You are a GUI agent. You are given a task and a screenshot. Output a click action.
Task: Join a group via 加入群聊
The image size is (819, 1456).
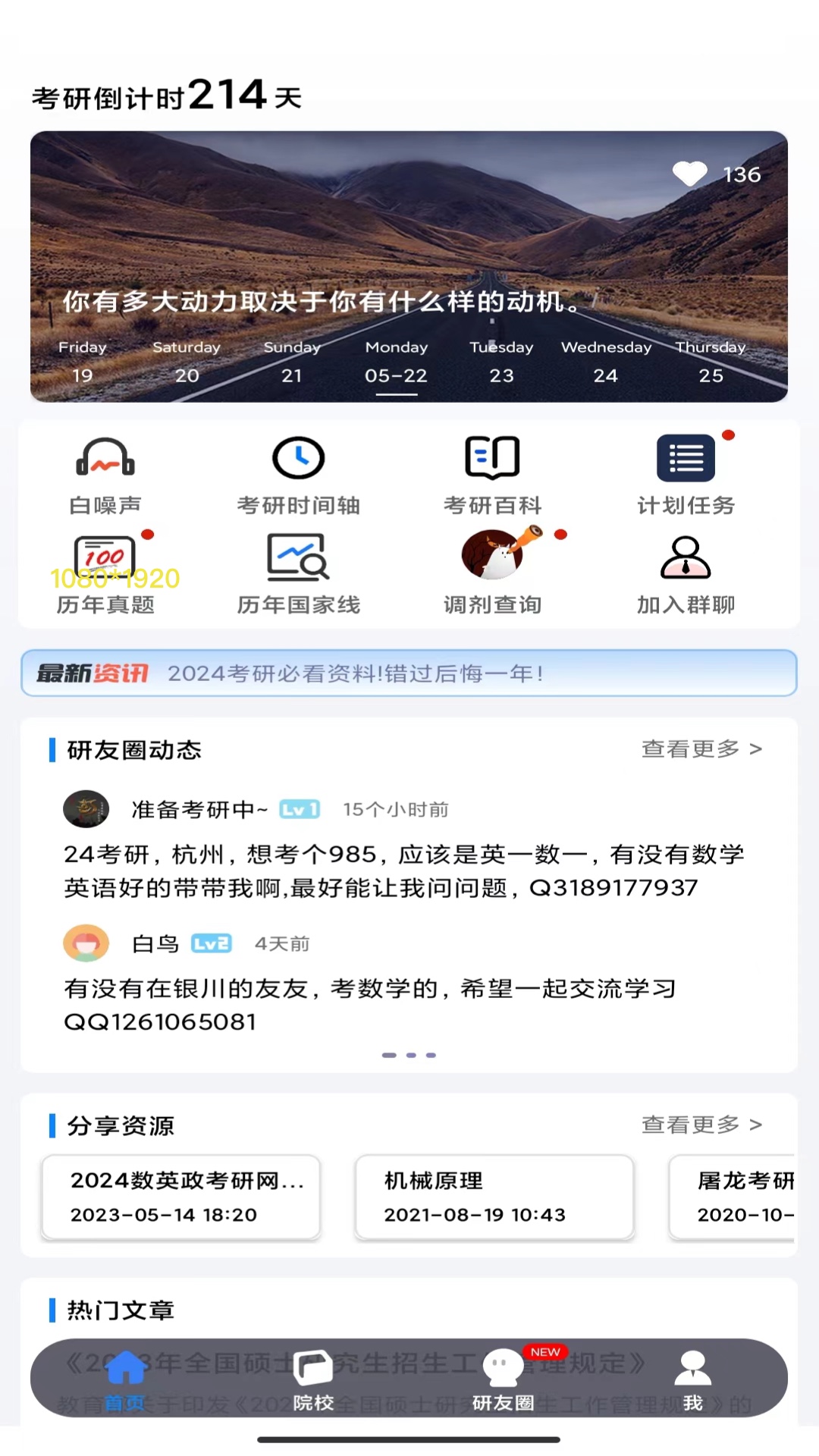(685, 573)
